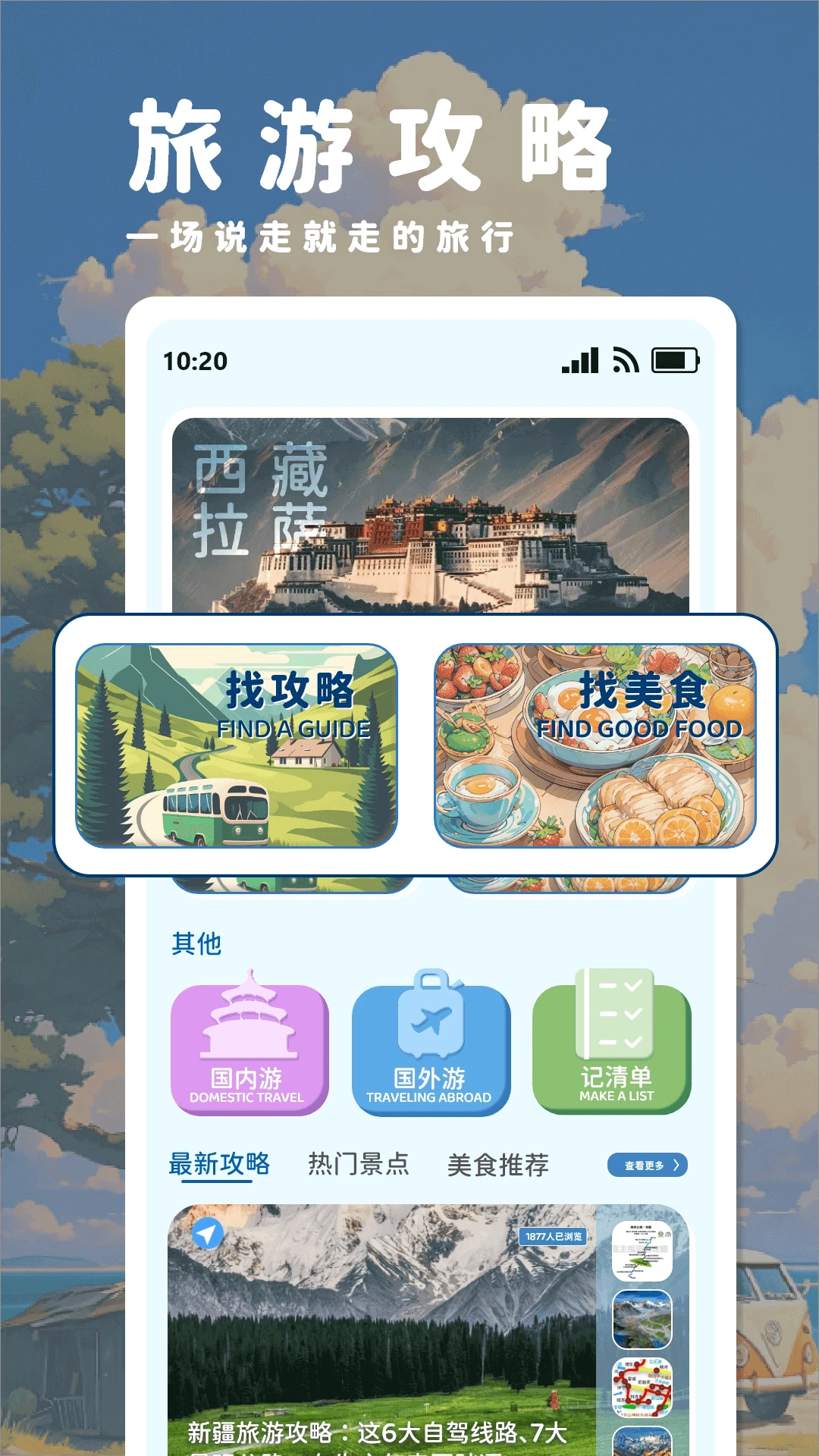This screenshot has width=819, height=1456.
Task: Open the 找攻略 Find A Guide bus card
Action: [239, 745]
